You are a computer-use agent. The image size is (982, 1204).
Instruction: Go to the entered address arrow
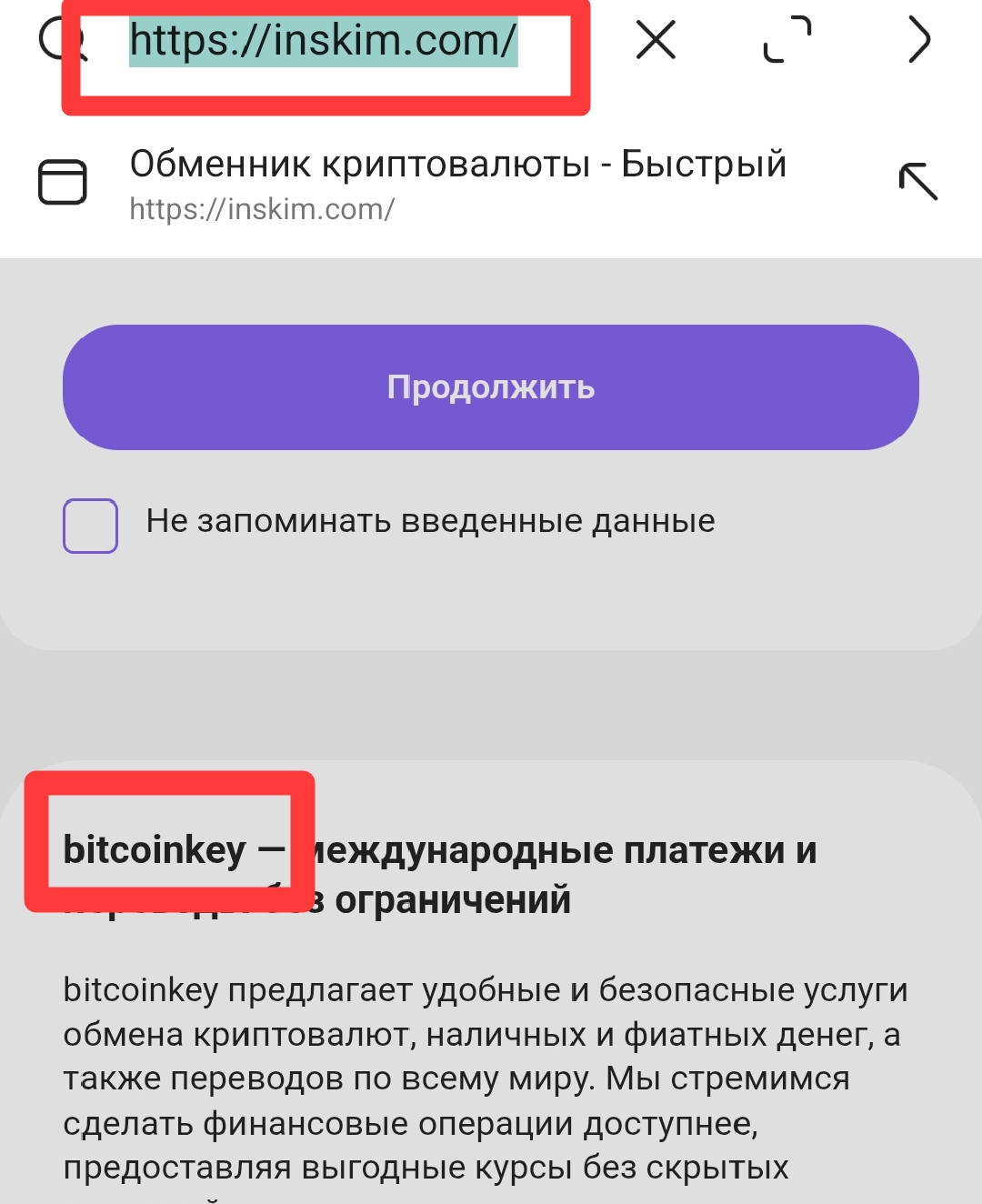(x=919, y=41)
